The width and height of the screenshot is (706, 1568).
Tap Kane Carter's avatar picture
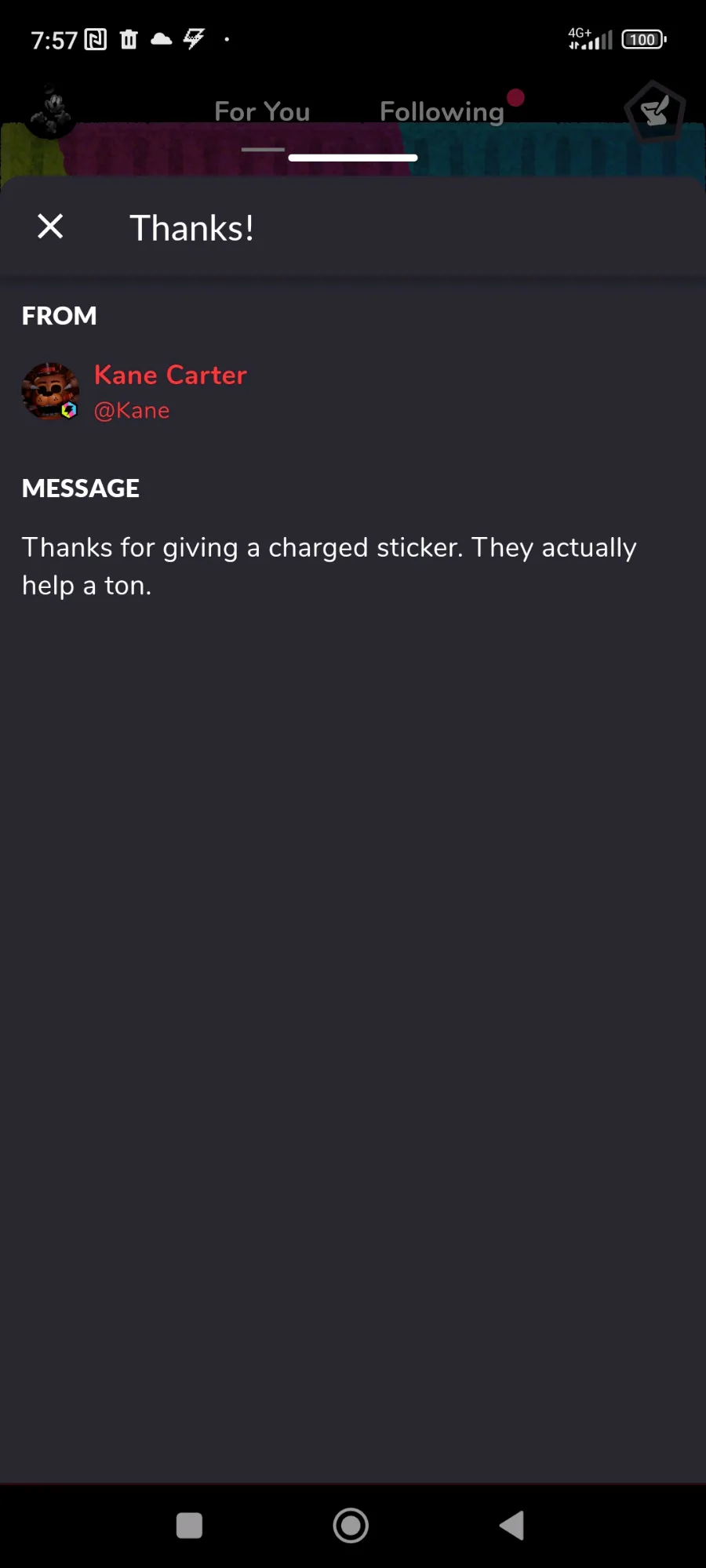[x=50, y=391]
